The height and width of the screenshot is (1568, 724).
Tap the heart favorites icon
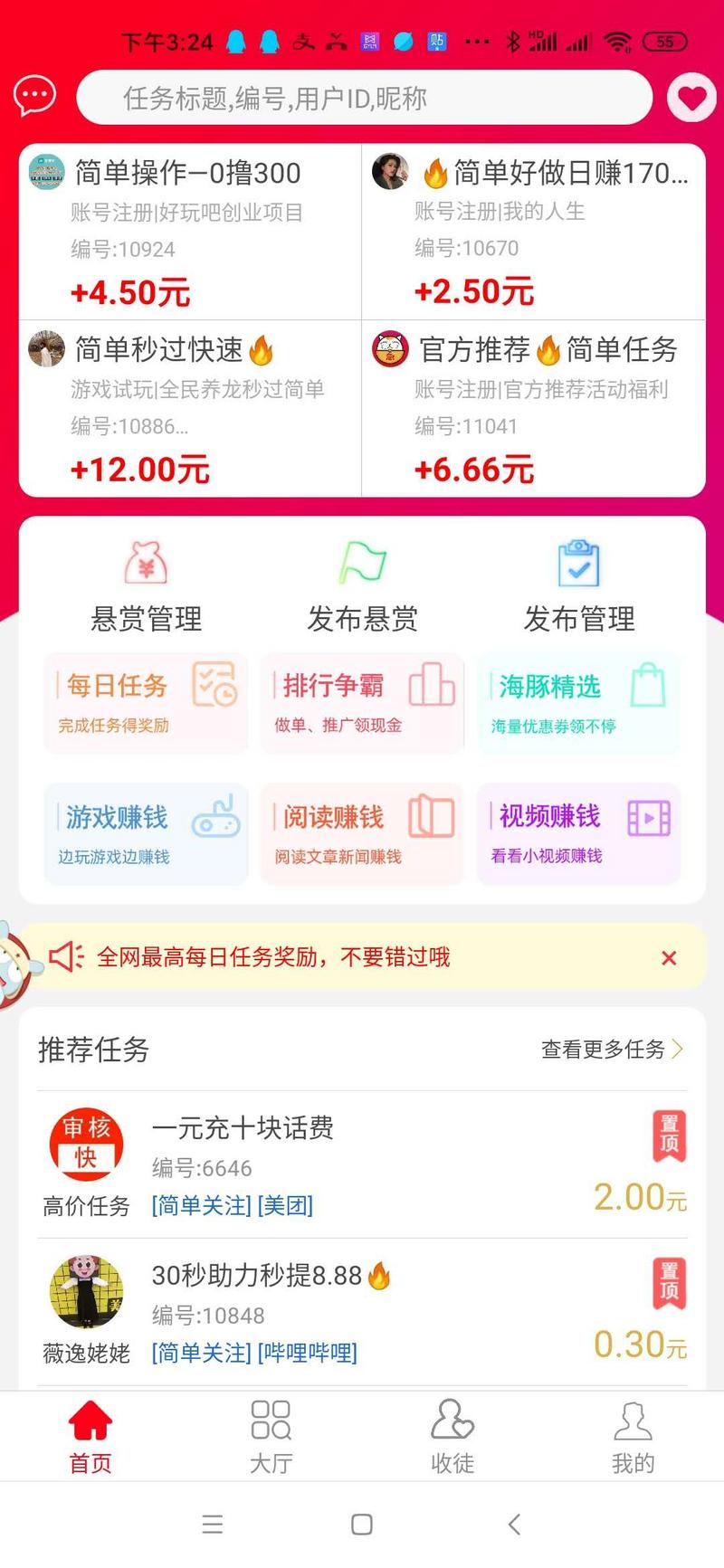[691, 97]
